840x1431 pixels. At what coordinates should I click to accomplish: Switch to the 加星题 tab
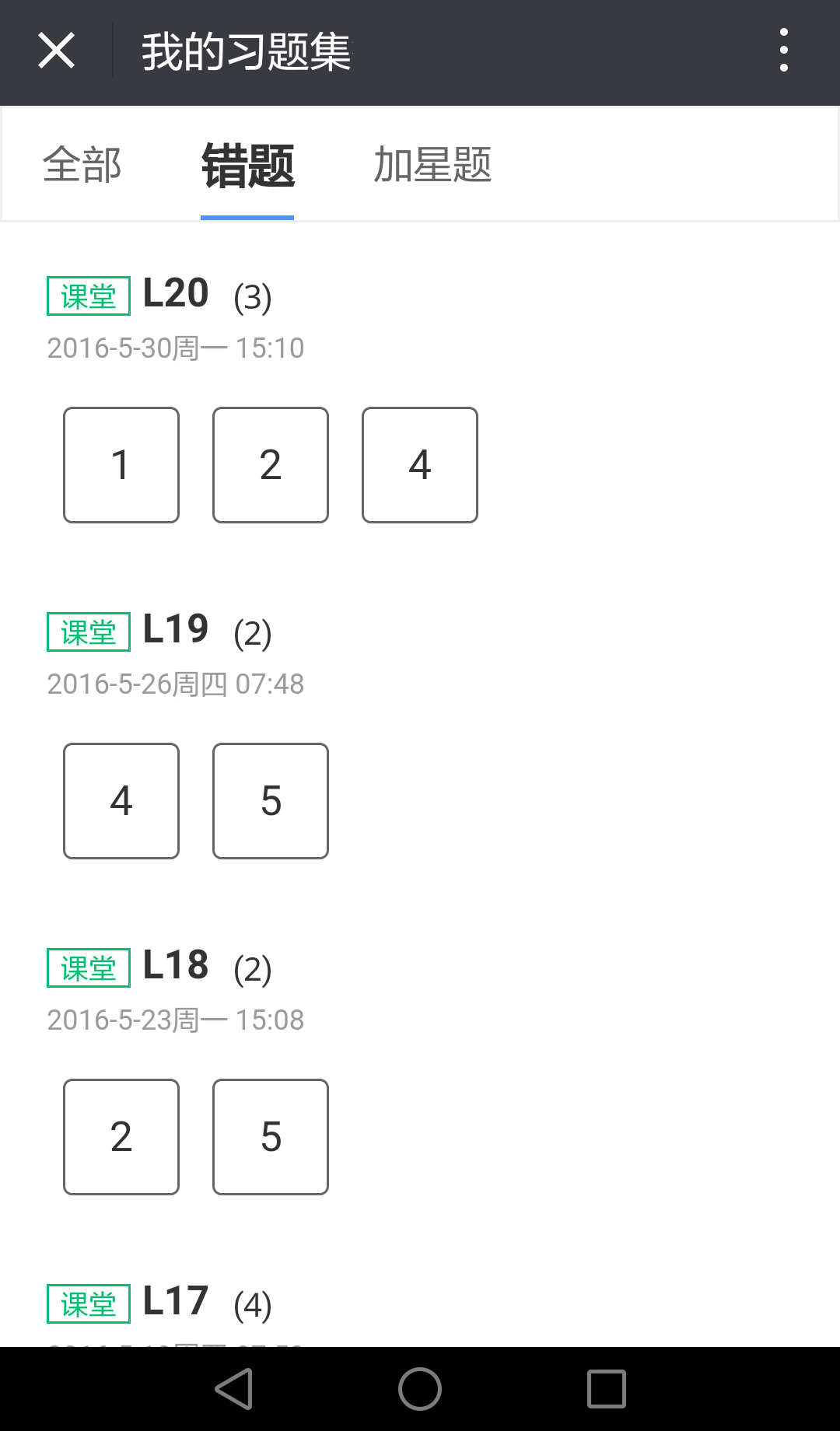432,165
